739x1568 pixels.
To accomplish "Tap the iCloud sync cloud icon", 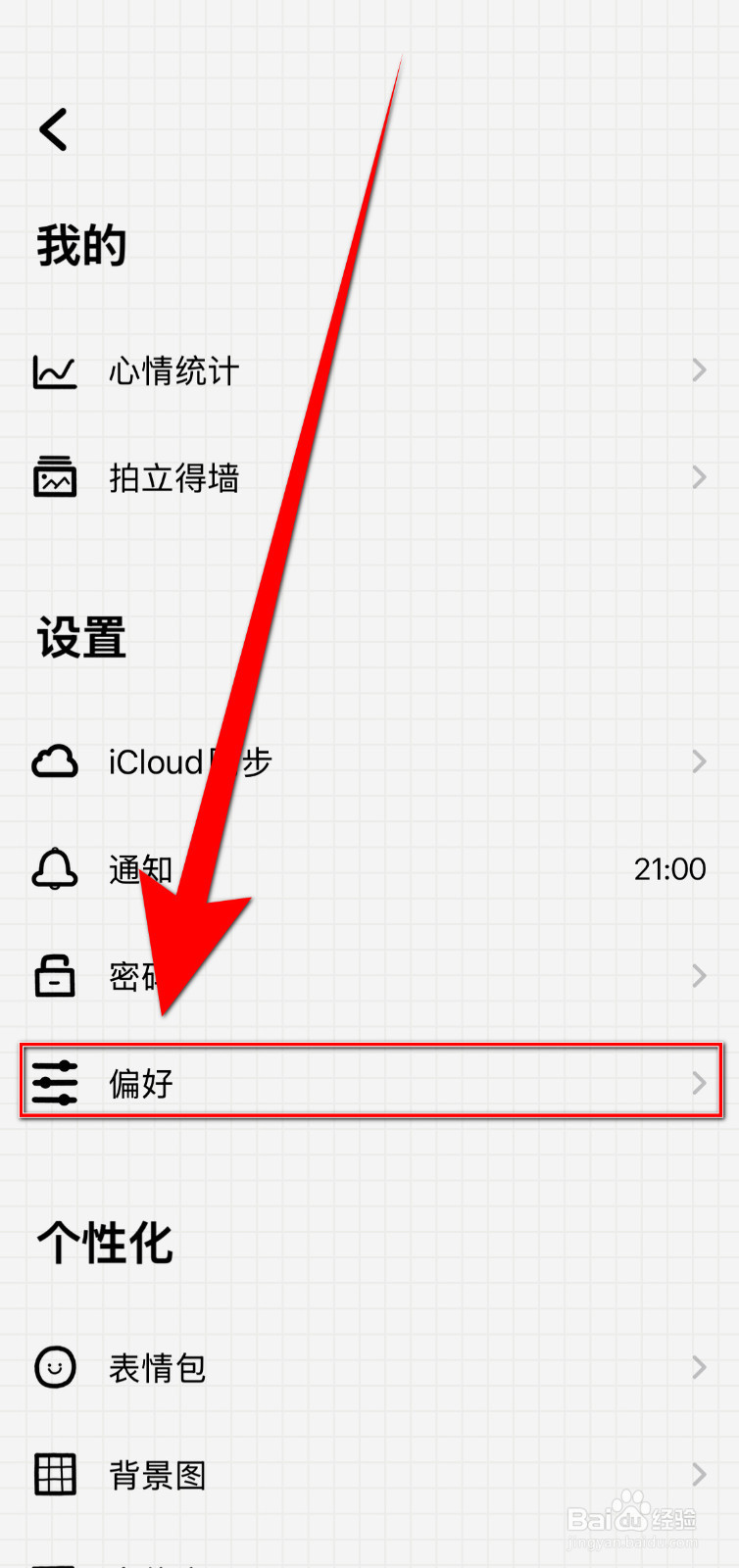I will pos(55,761).
